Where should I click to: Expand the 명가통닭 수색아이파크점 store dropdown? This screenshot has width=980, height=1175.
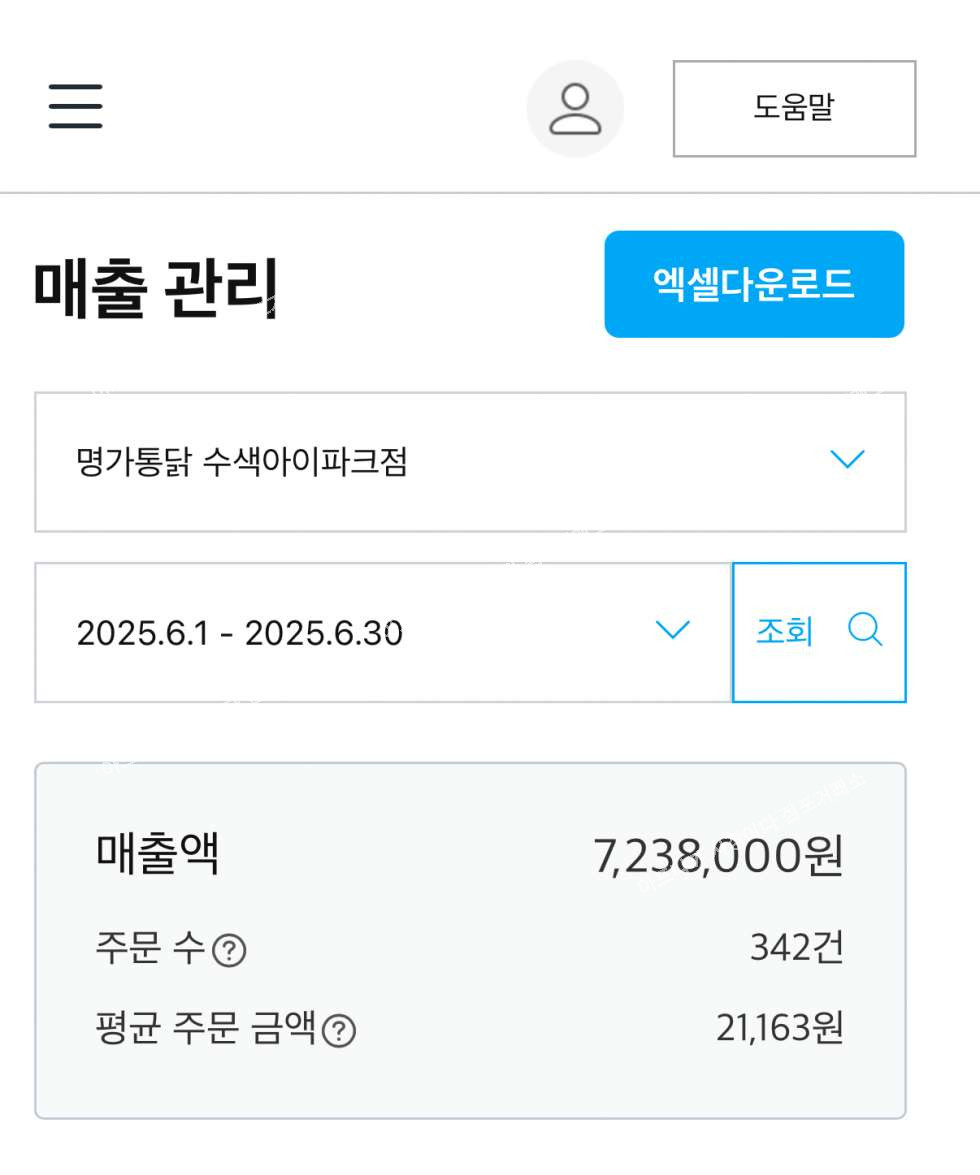pyautogui.click(x=470, y=462)
